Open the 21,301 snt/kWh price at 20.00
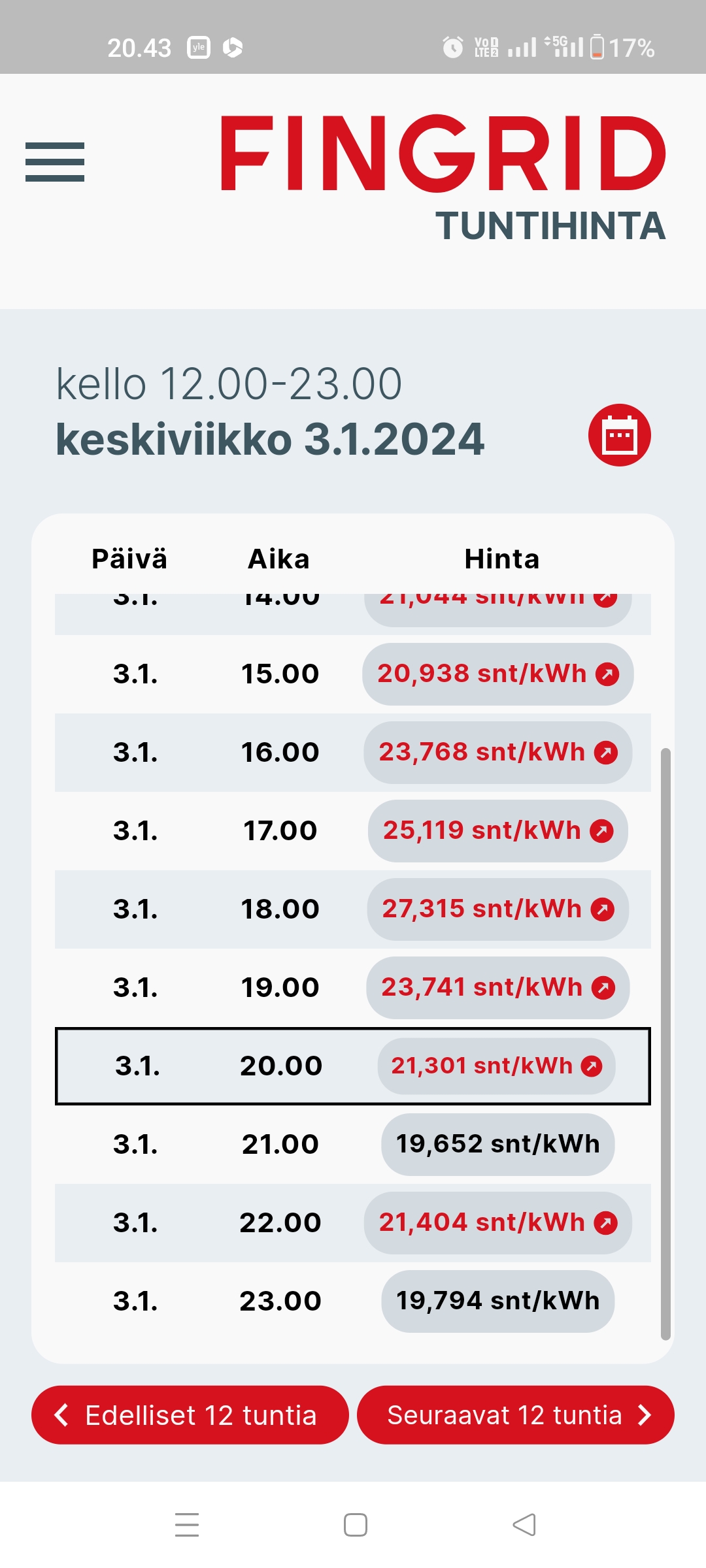 [496, 1066]
